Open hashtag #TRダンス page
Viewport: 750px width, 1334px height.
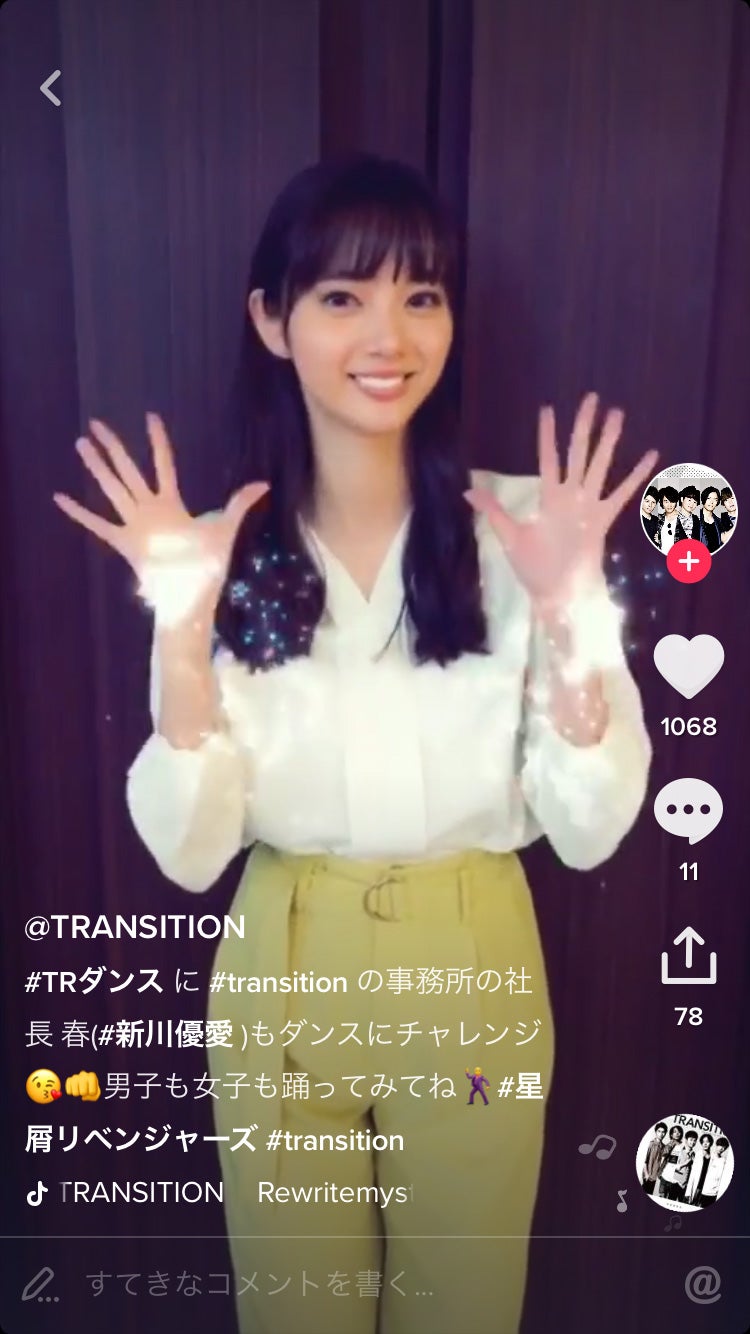pos(87,982)
